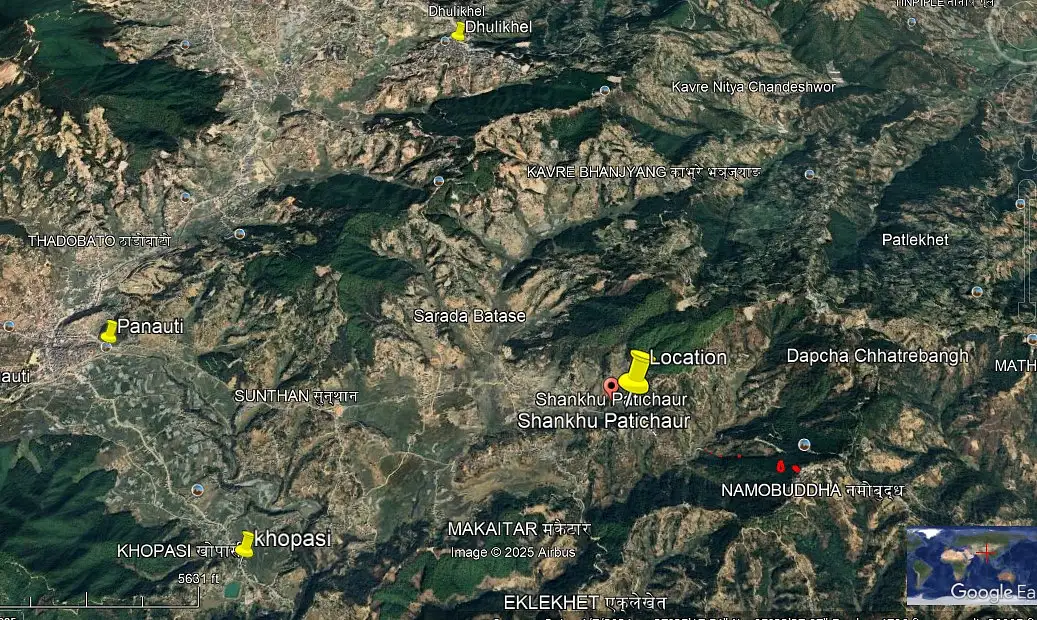This screenshot has height=620, width=1037.
Task: Tap the overview globe inset map
Action: (x=971, y=565)
